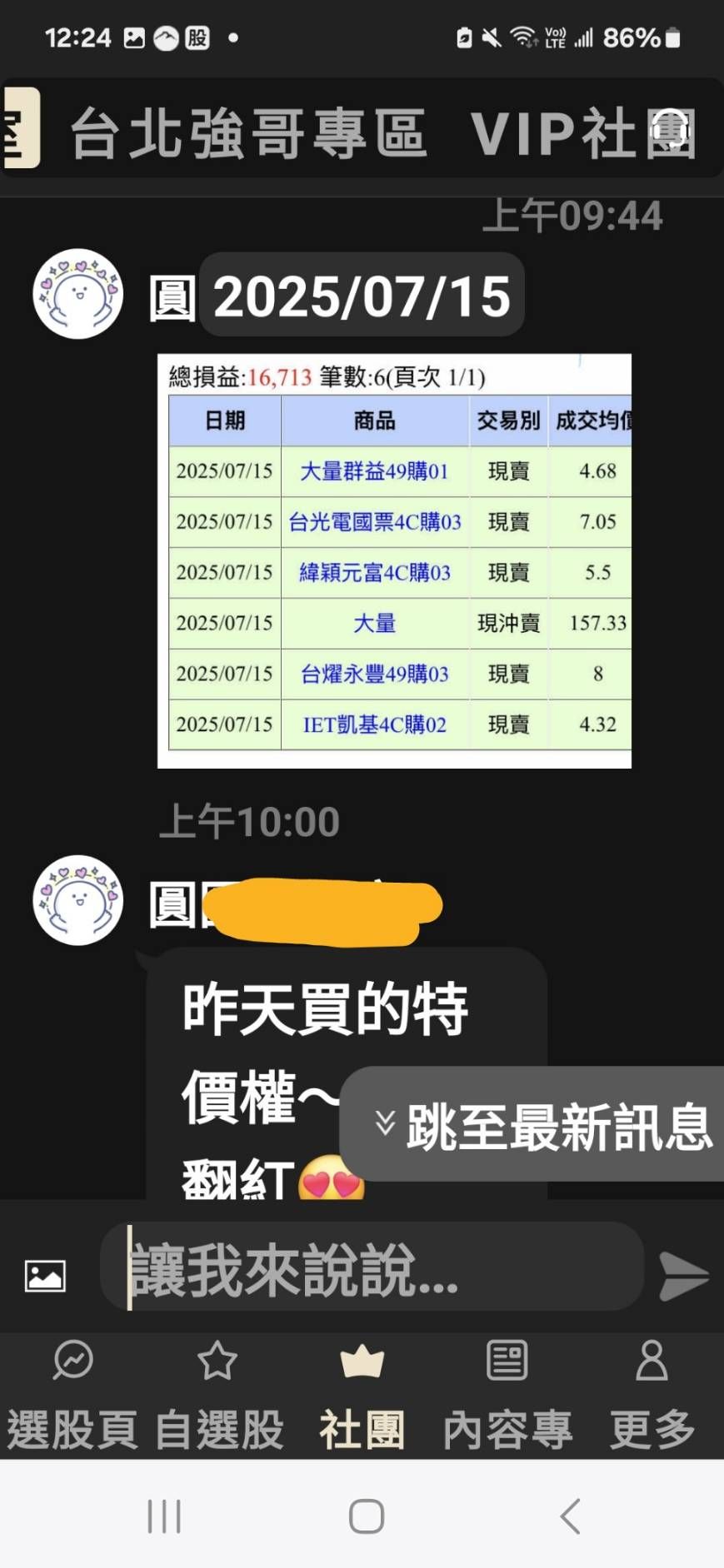Go to the 內容專 tab
Screen dimensions: 724x1568
pyautogui.click(x=507, y=1395)
